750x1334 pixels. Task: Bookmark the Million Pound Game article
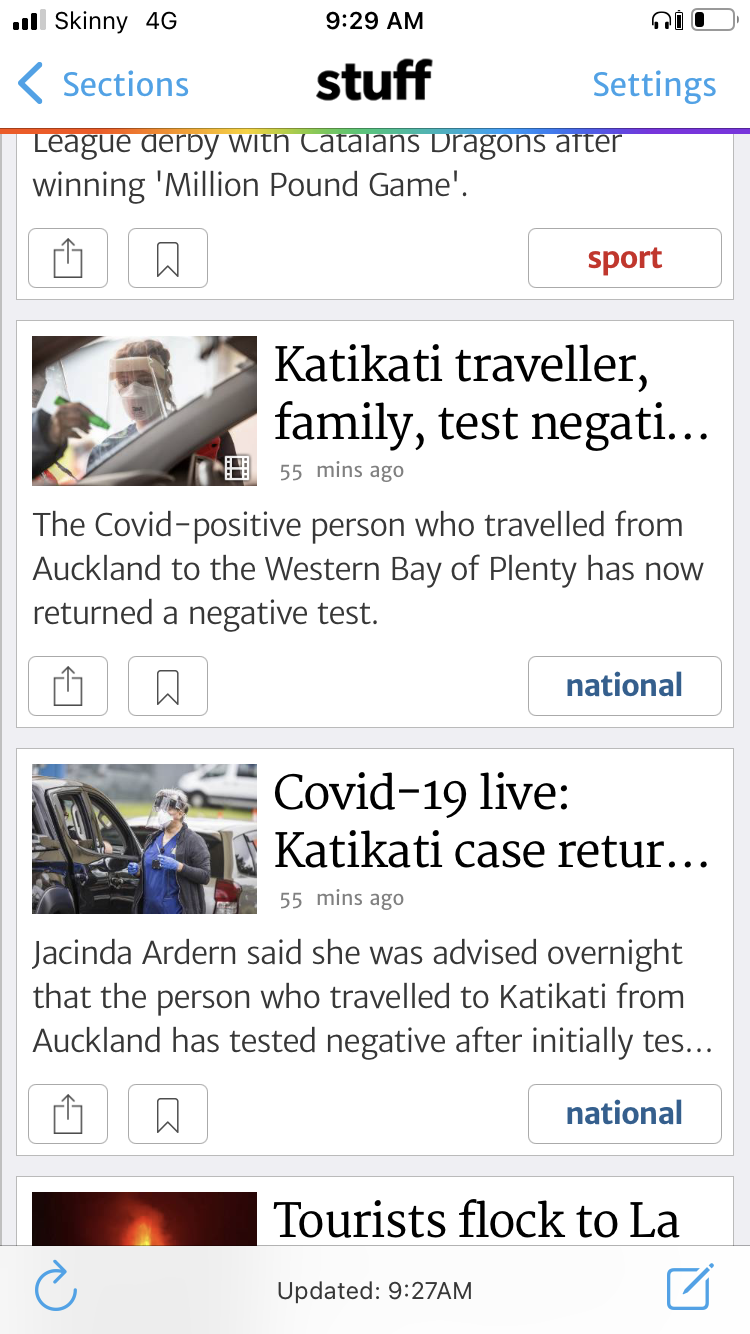[x=168, y=258]
